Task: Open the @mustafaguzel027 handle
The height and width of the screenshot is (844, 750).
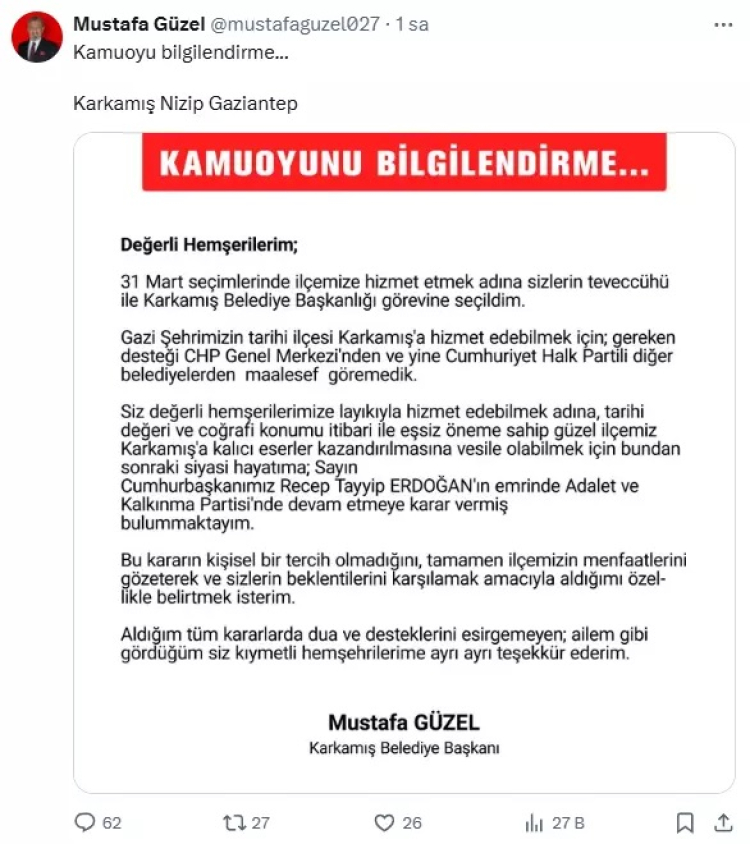Action: pos(294,24)
